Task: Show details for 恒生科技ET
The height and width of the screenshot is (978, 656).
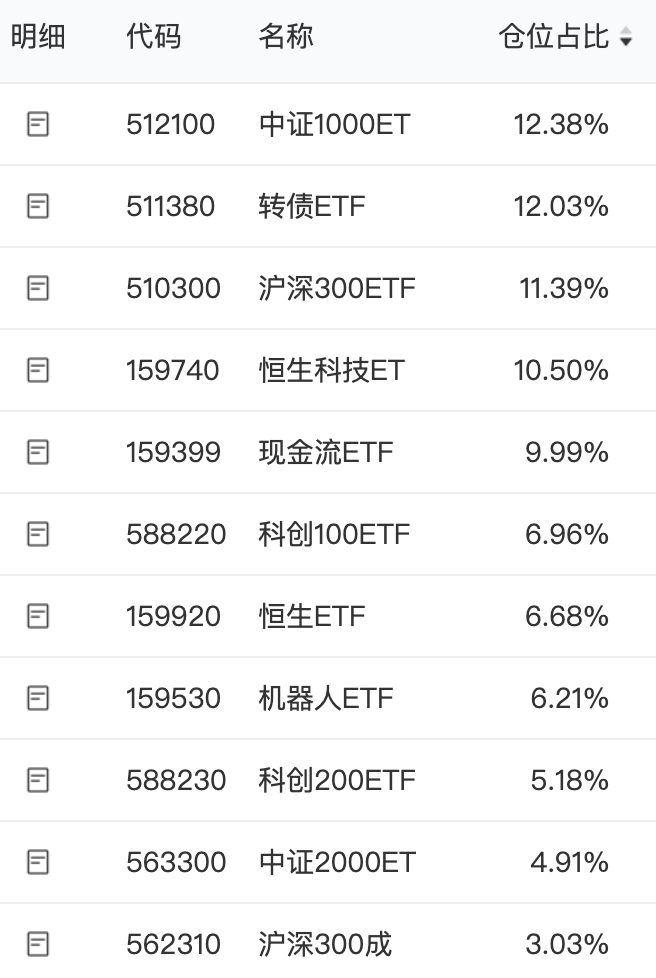Action: click(38, 371)
